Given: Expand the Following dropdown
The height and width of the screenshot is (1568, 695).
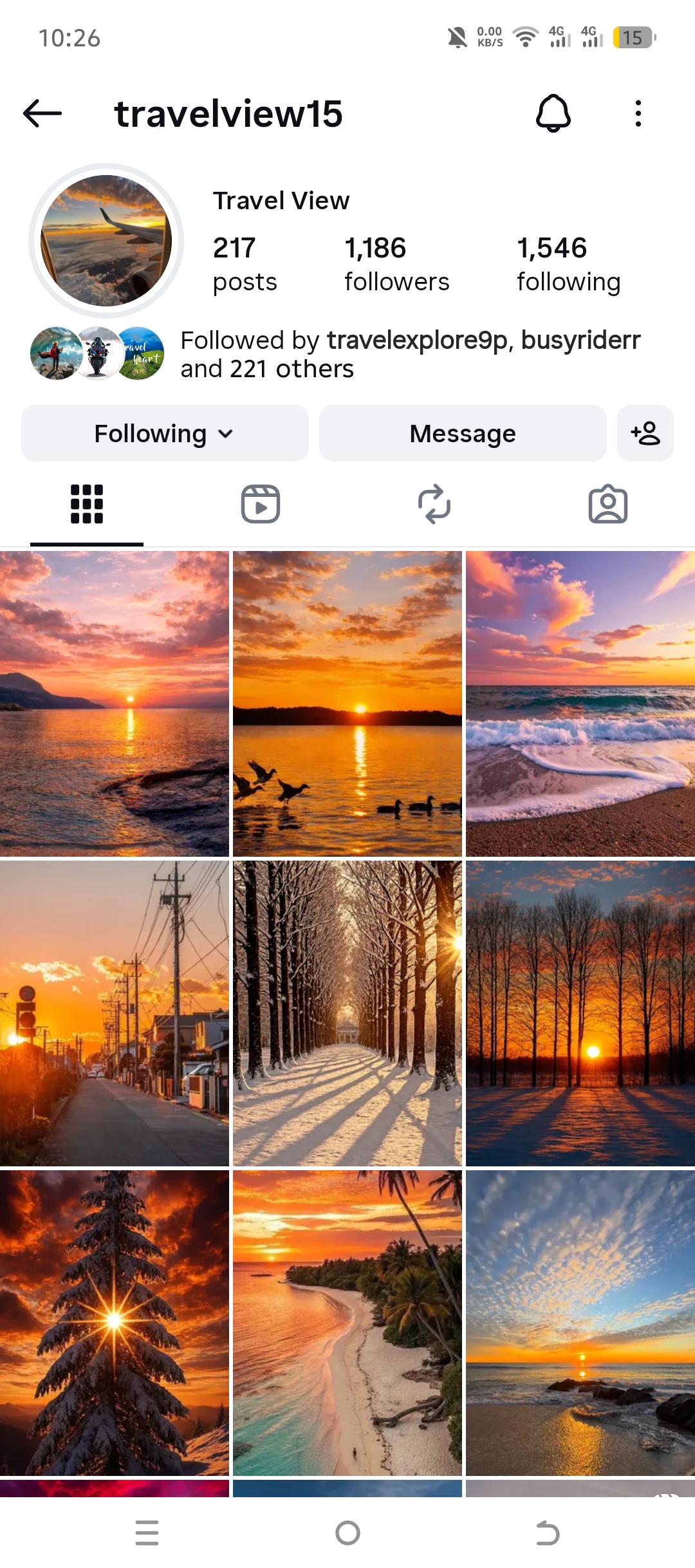Looking at the screenshot, I should [164, 433].
